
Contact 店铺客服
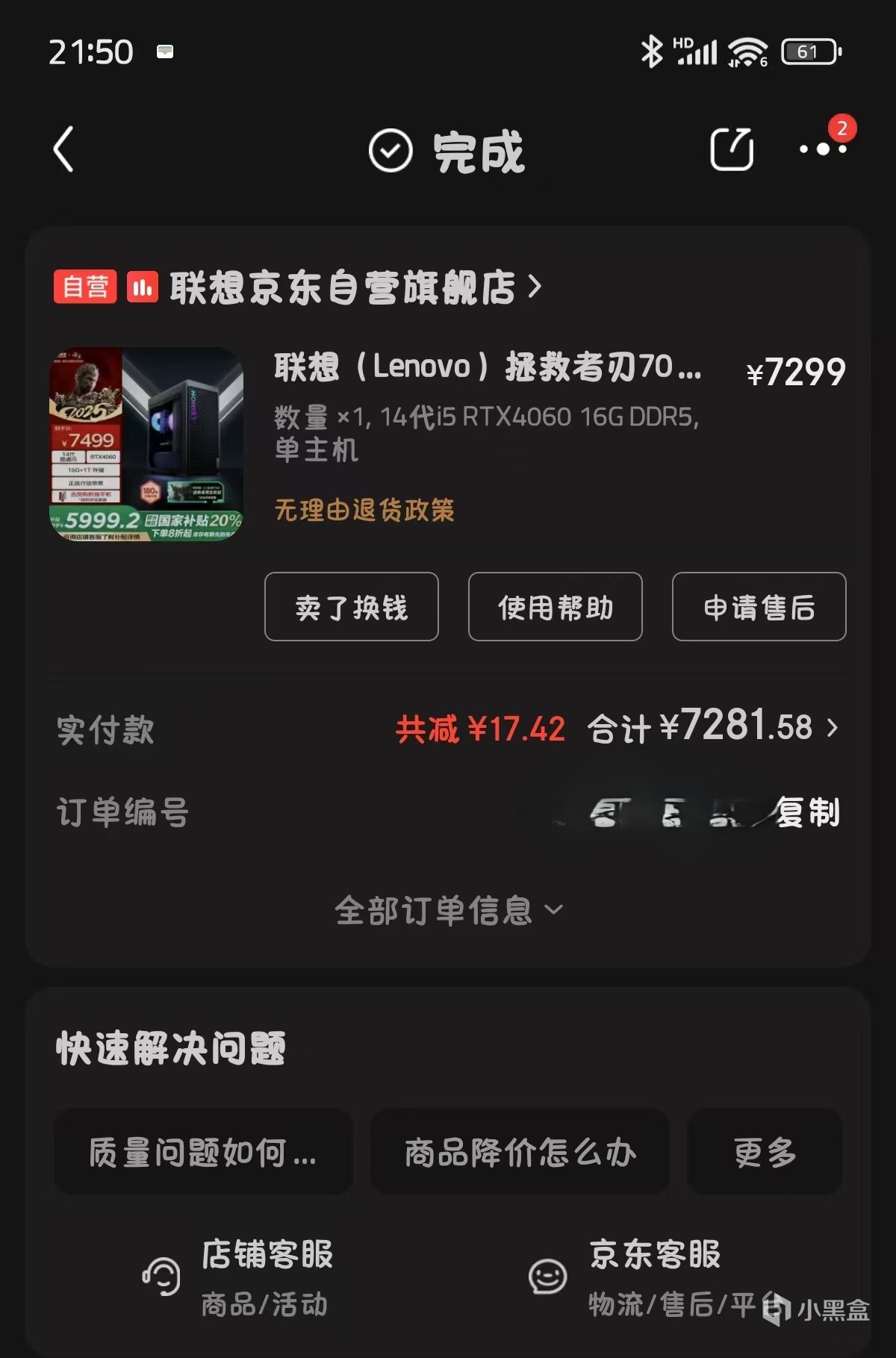click(239, 1277)
